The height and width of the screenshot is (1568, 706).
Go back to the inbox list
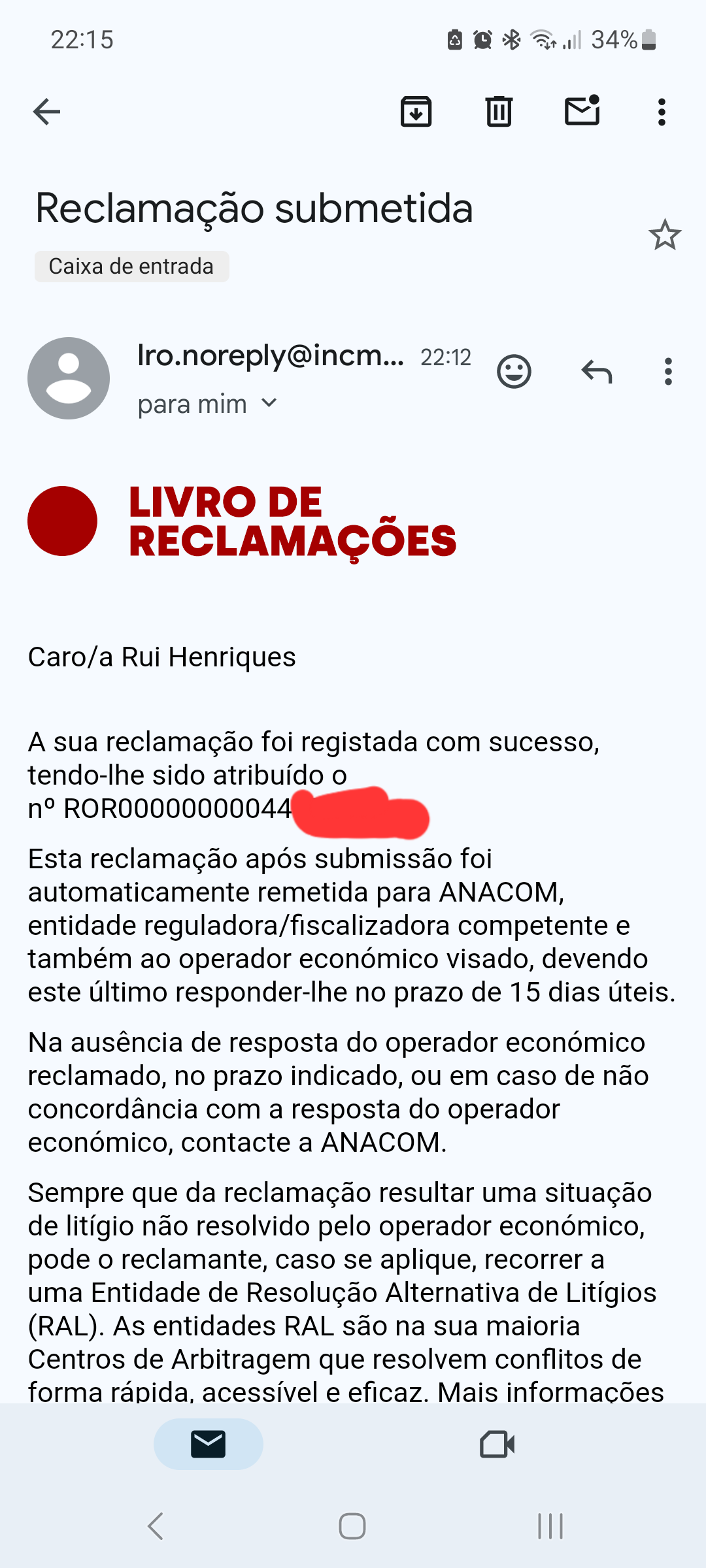click(x=46, y=112)
